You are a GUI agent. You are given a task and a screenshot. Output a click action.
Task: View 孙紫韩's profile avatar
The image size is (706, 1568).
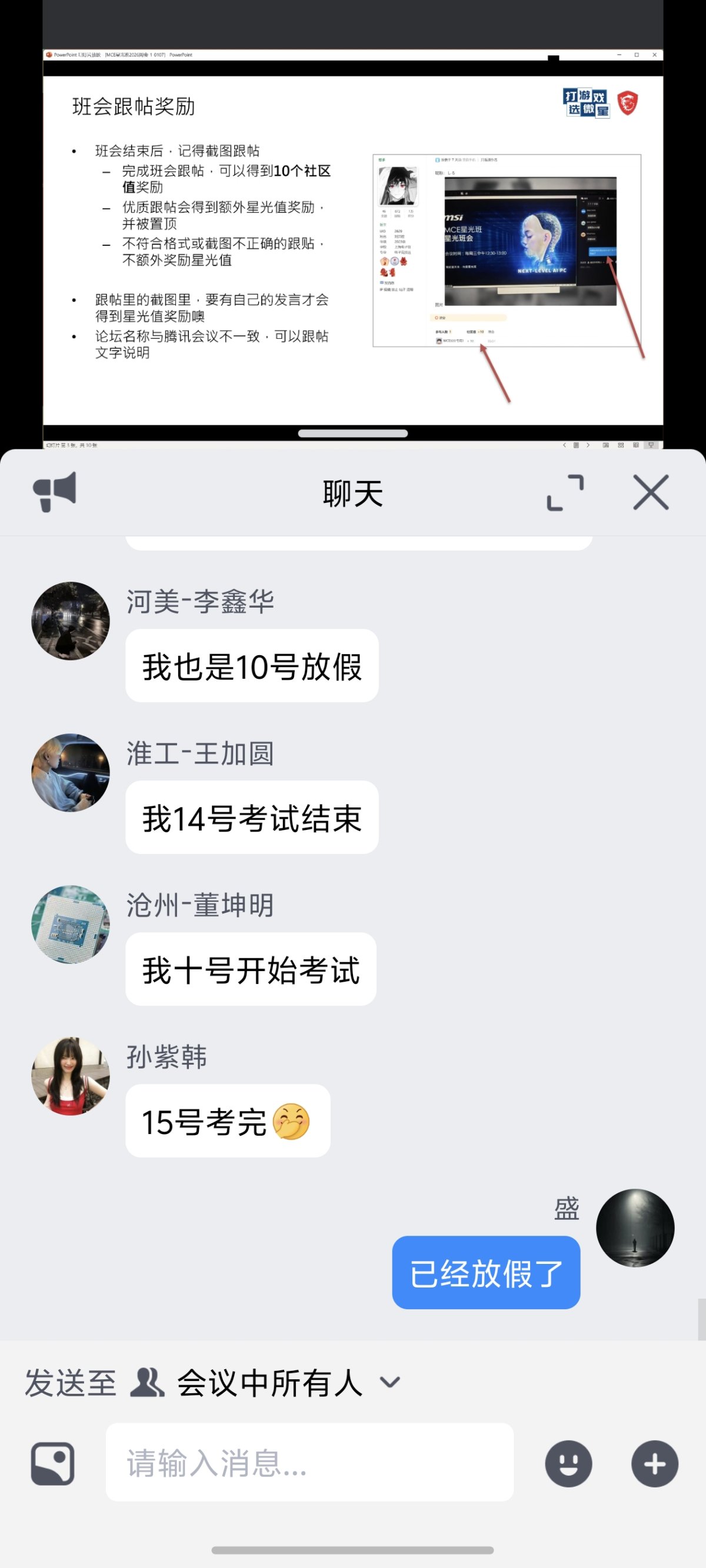(71, 1076)
